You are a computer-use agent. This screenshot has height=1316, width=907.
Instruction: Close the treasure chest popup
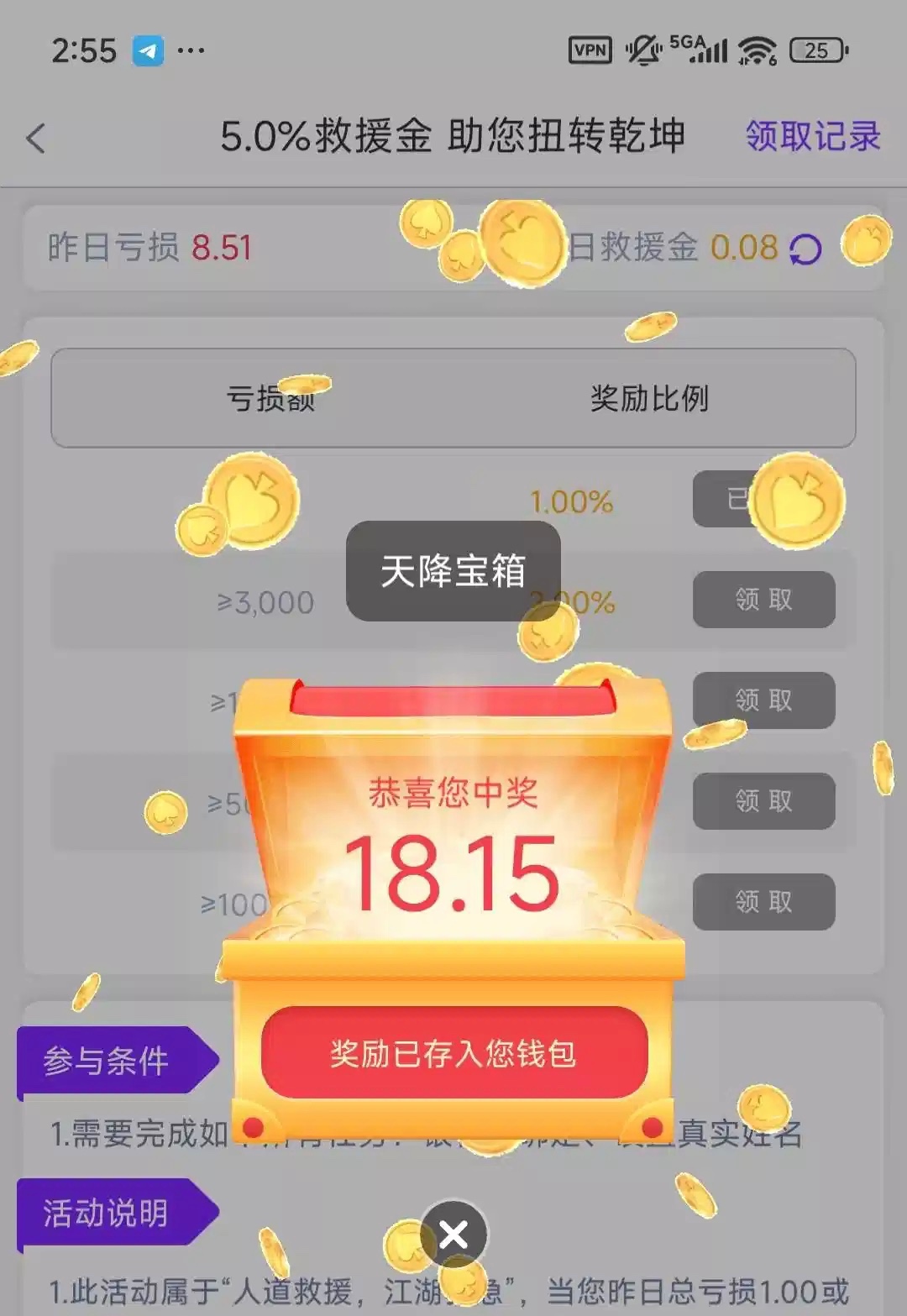click(453, 1235)
